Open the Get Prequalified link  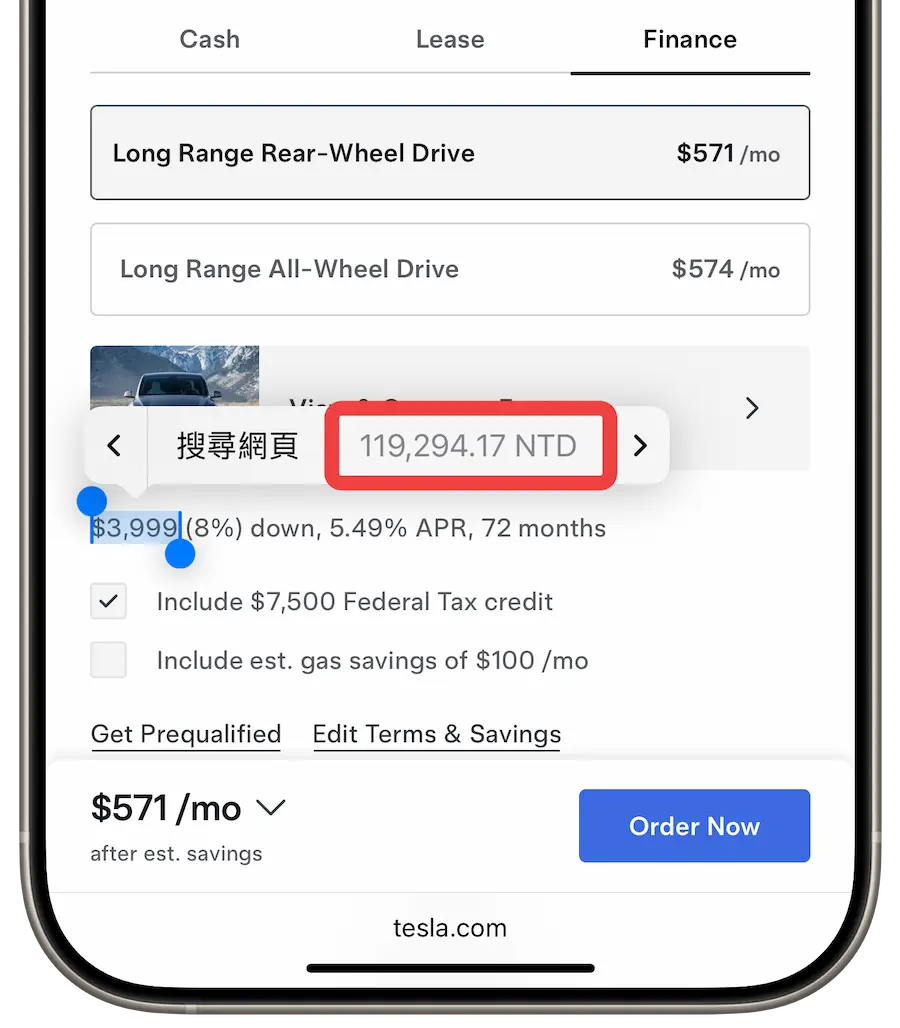(x=186, y=734)
